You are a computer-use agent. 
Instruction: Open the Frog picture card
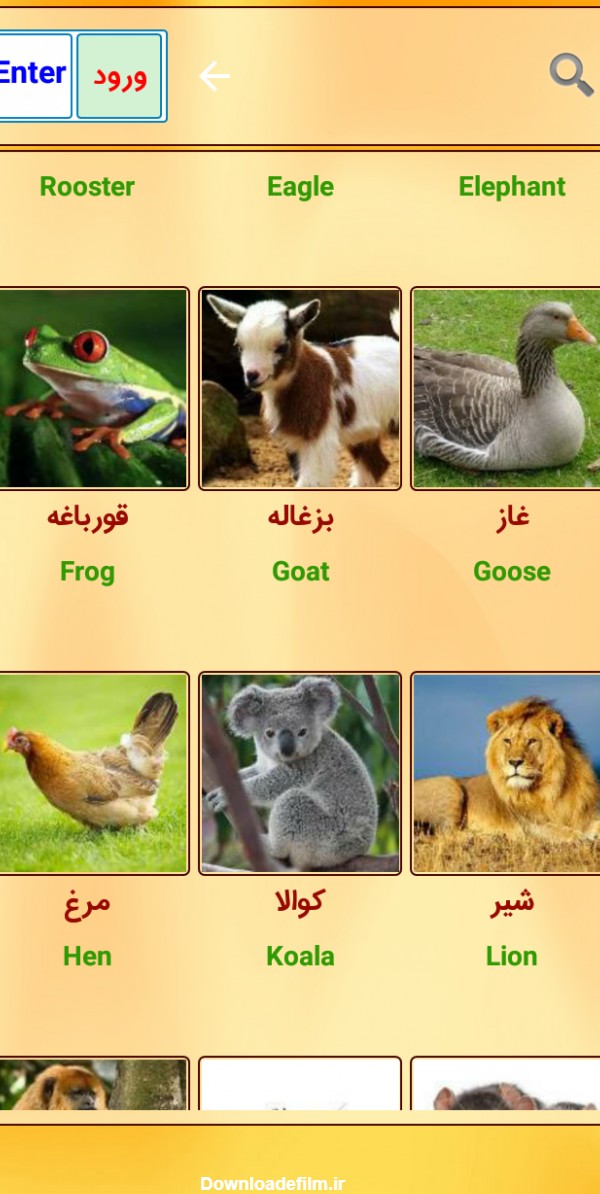94,388
